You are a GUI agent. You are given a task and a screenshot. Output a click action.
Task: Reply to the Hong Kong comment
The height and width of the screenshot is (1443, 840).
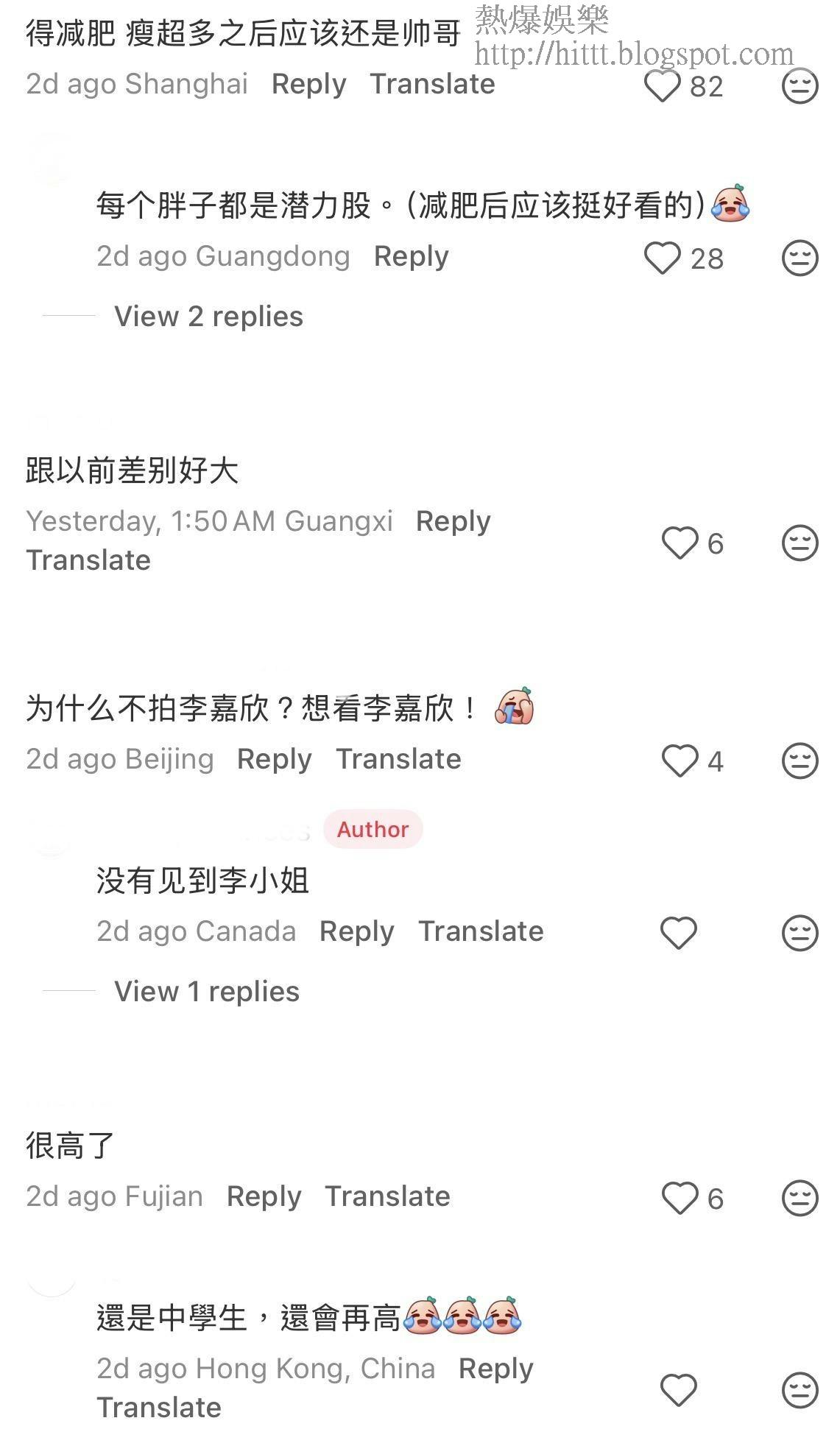point(495,1369)
